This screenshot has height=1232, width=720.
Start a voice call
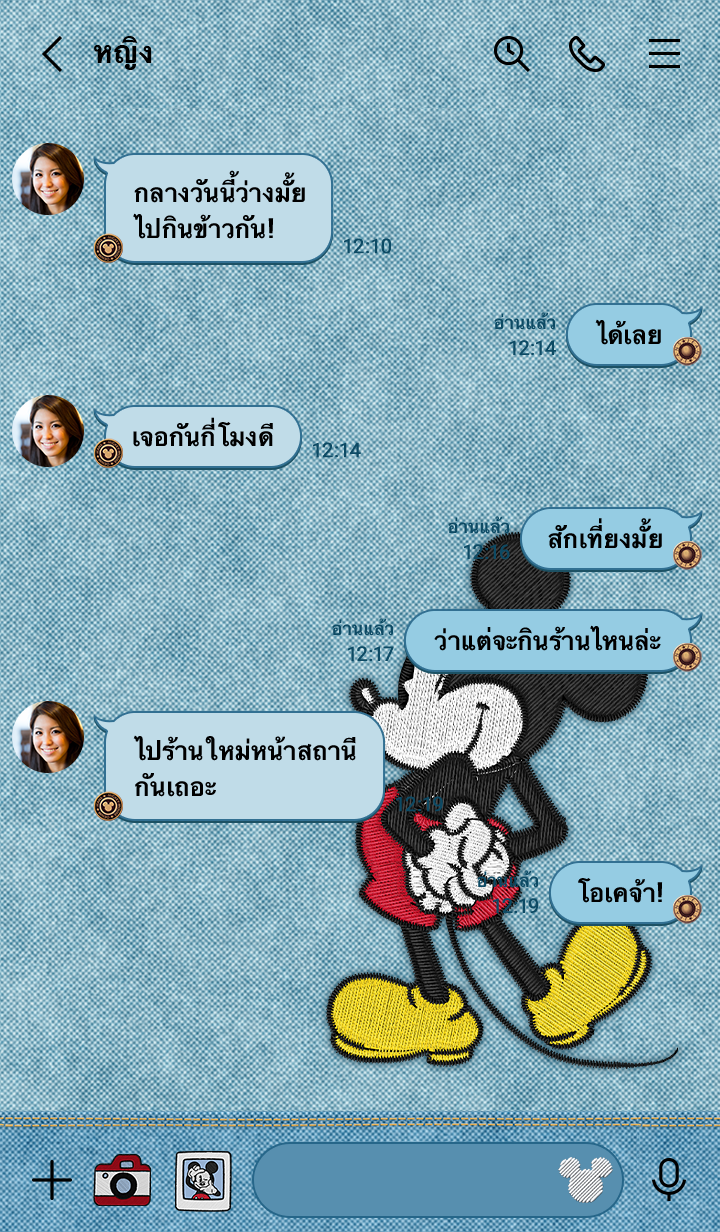point(587,54)
